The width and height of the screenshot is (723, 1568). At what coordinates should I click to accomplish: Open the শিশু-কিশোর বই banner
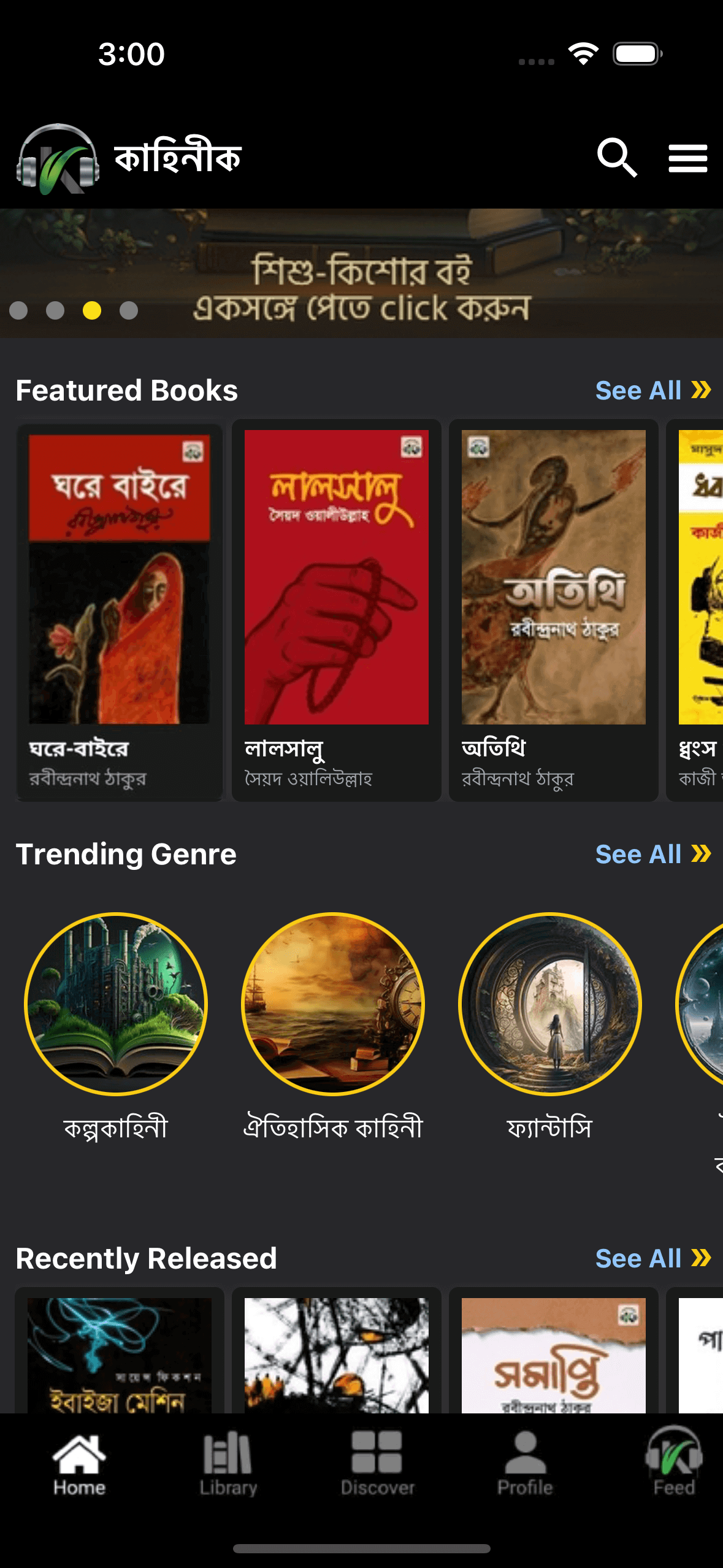coord(362,274)
